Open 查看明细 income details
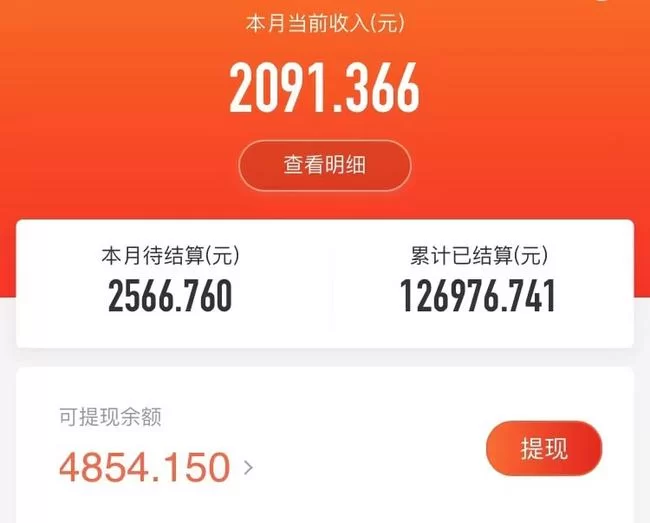 [x=324, y=165]
